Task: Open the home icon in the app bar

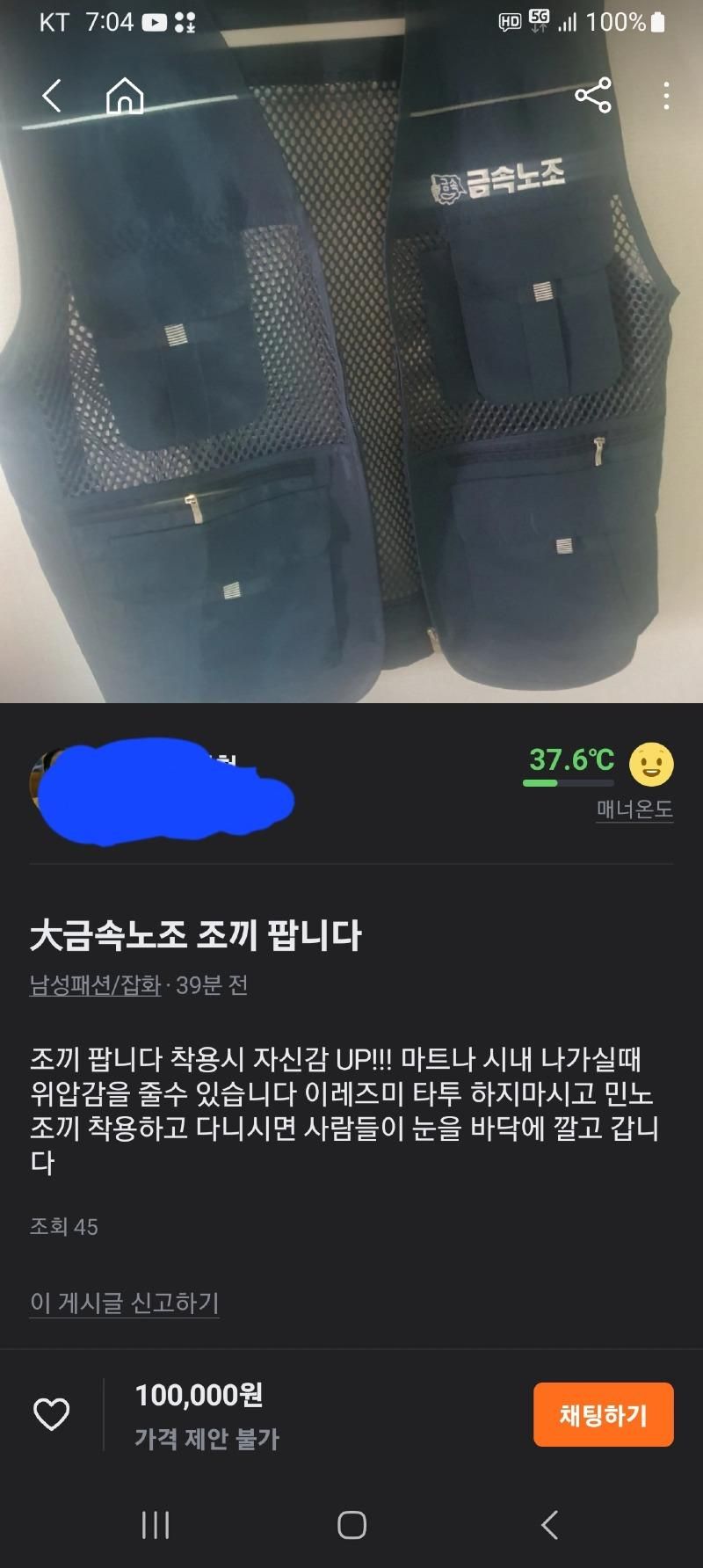Action: (125, 96)
